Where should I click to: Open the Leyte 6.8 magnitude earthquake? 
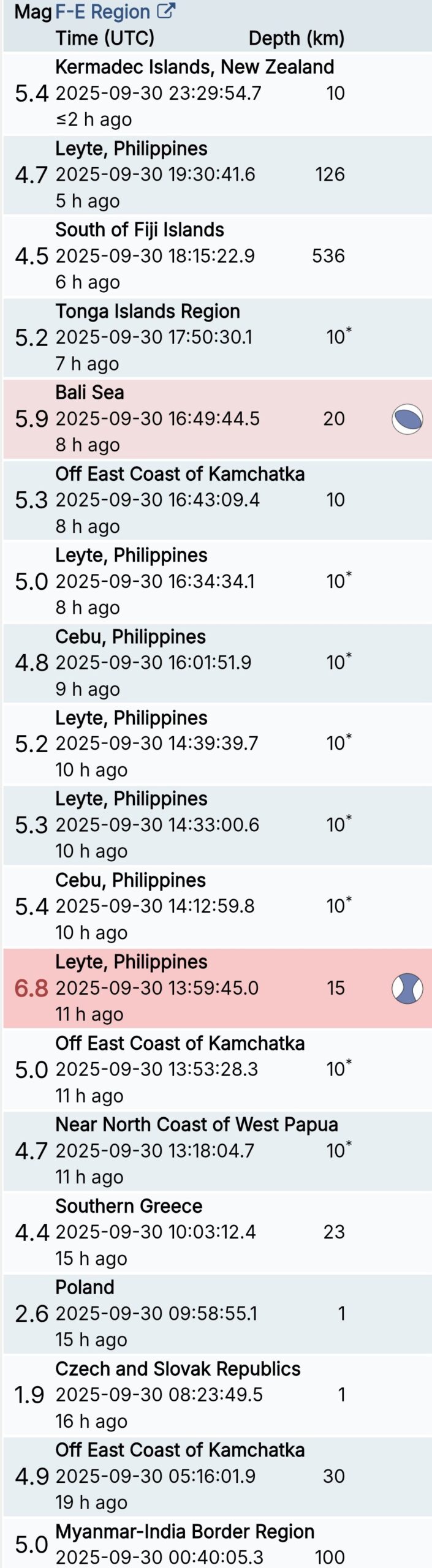(x=131, y=962)
